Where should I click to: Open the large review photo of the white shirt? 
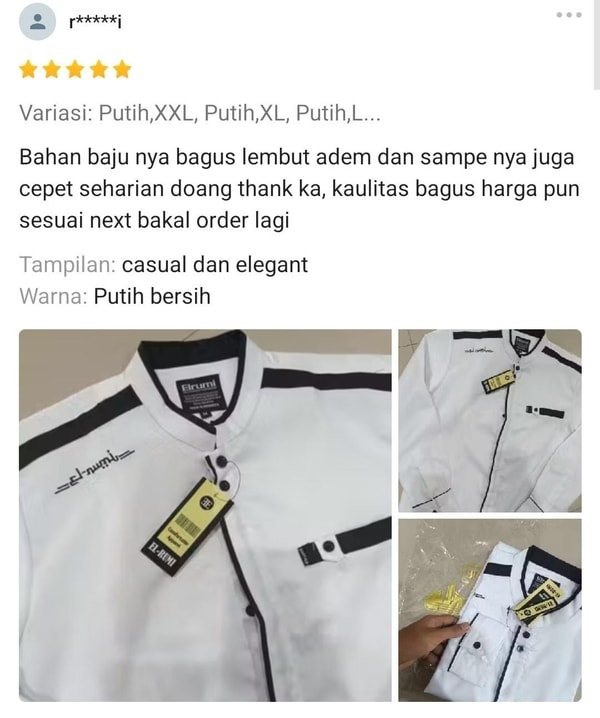click(204, 515)
